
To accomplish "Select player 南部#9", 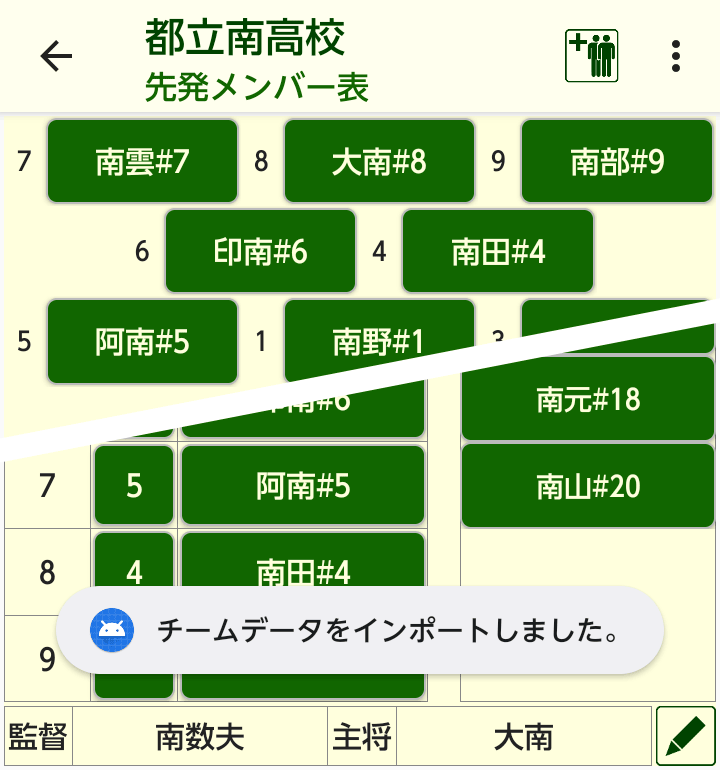I will tap(616, 161).
